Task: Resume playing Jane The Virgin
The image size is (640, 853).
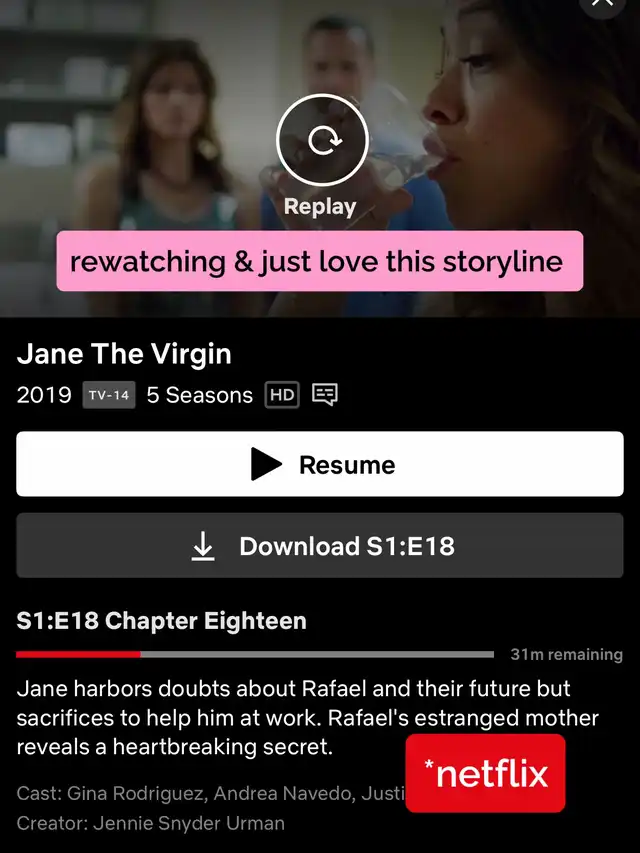Action: [x=320, y=464]
